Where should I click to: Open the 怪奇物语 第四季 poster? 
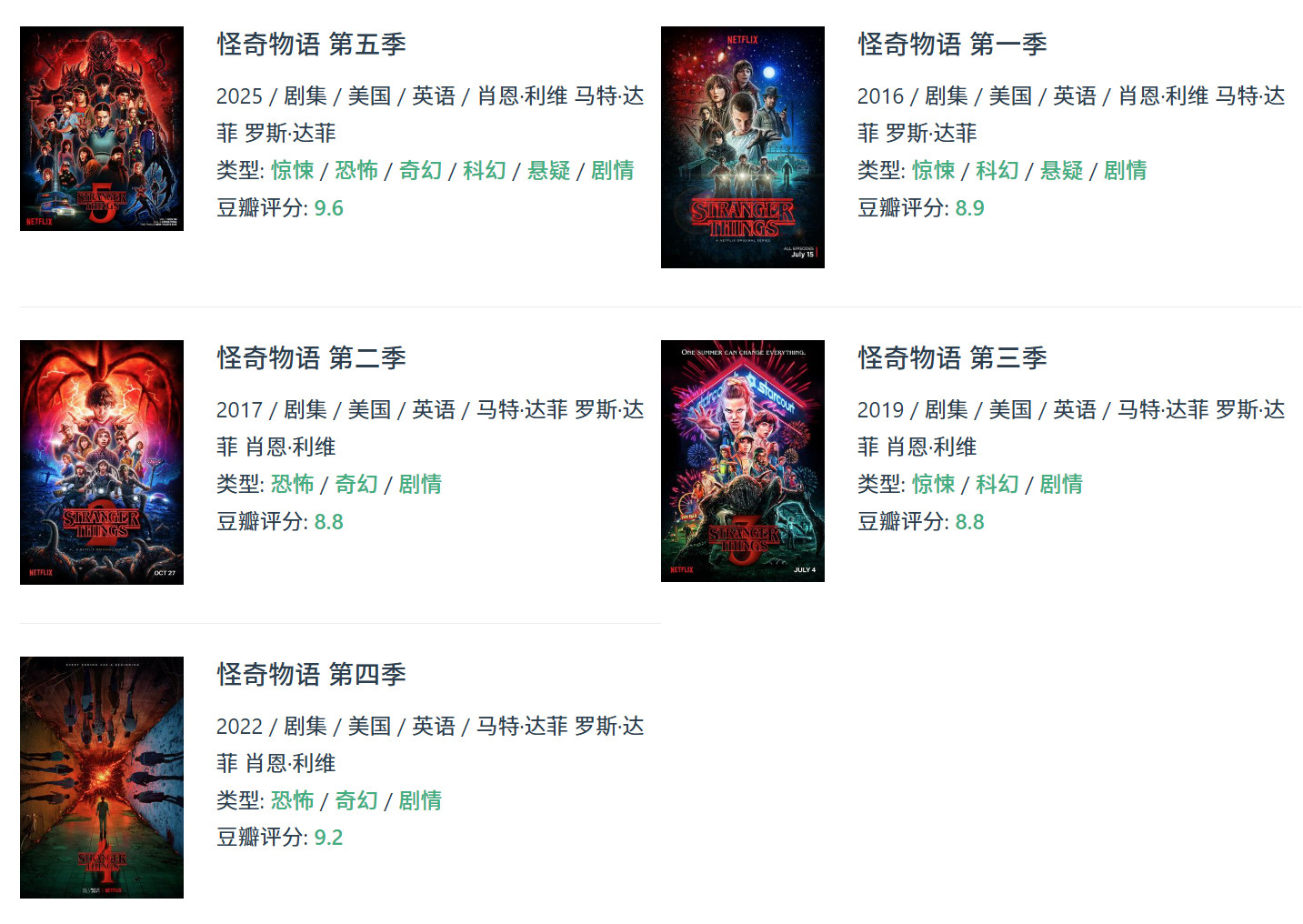tap(102, 778)
